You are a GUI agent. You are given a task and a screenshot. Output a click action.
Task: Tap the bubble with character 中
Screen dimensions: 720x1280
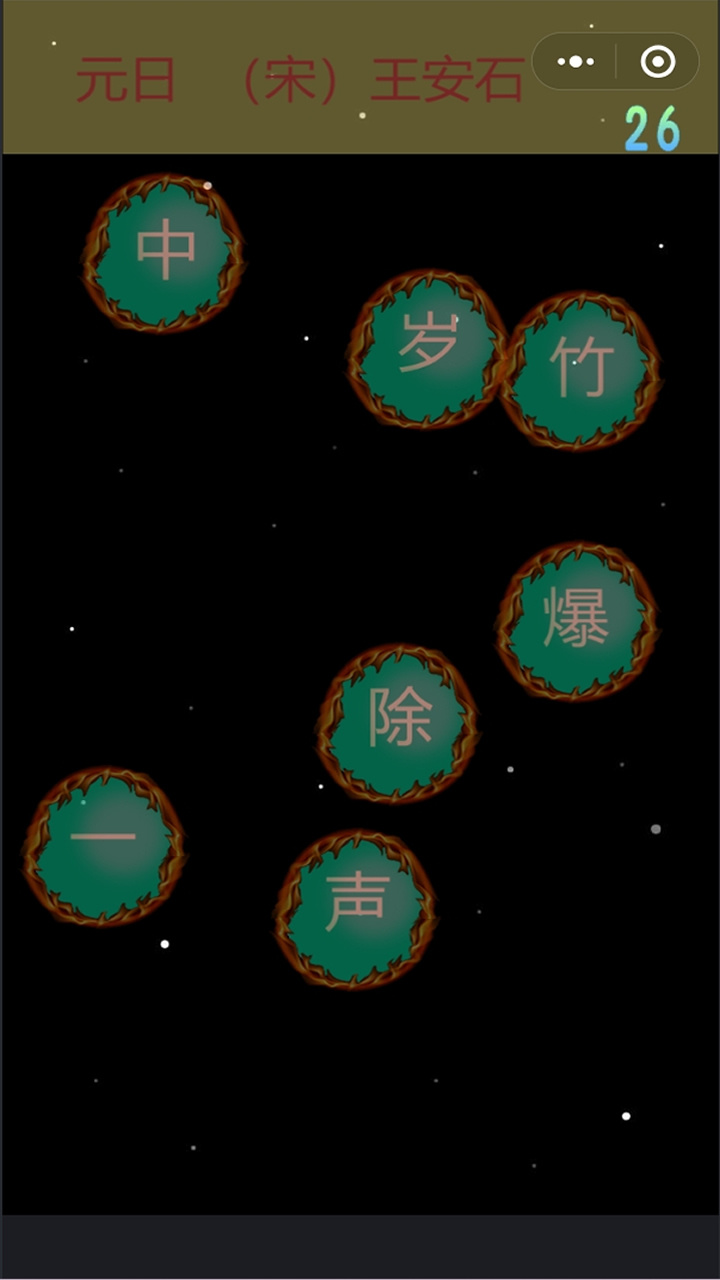pyautogui.click(x=163, y=252)
